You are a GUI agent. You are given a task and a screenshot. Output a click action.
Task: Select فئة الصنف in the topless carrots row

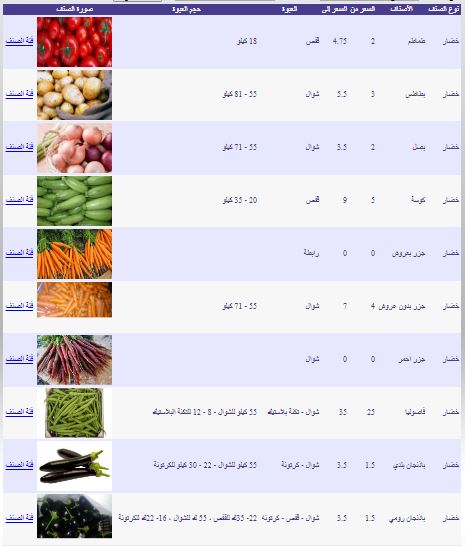(x=20, y=305)
